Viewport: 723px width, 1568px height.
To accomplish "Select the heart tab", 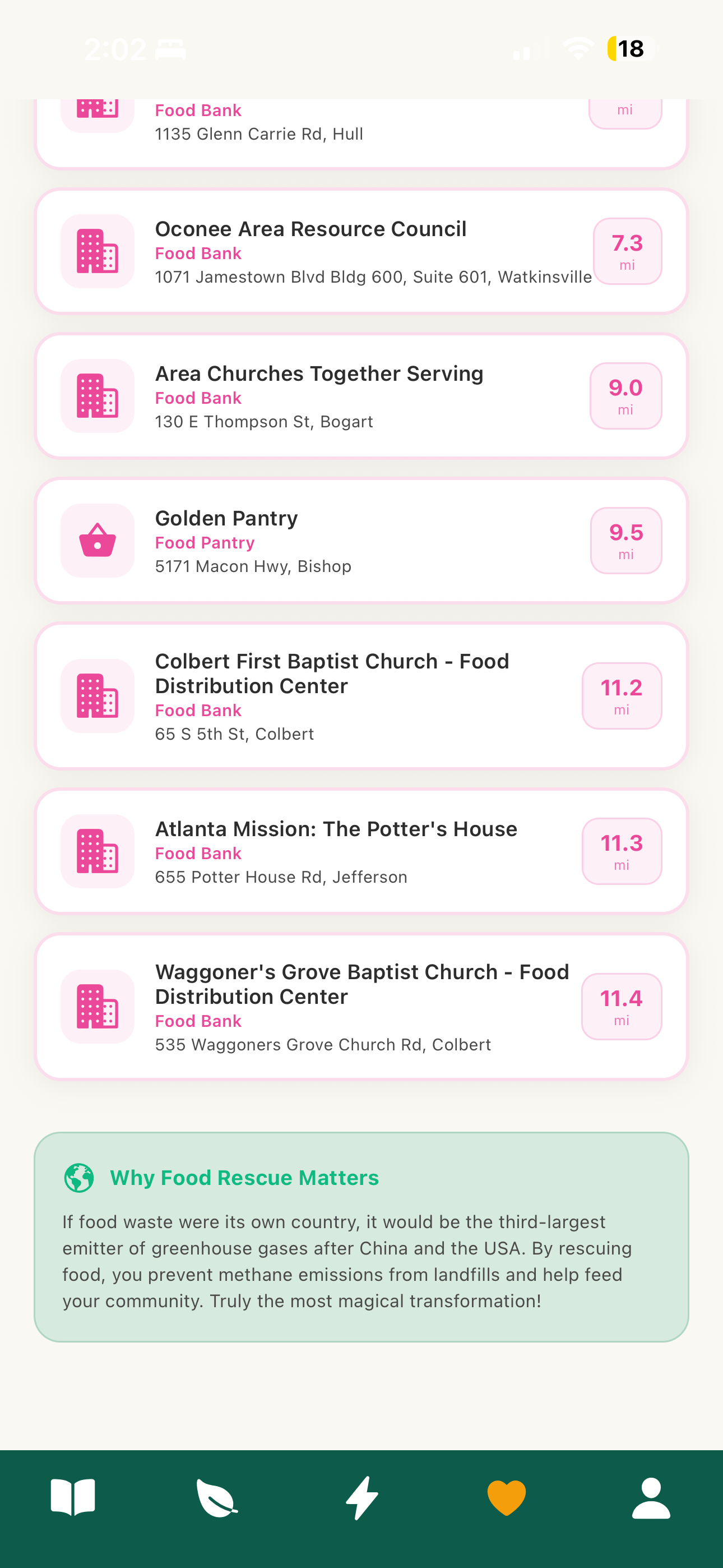I will [506, 1497].
